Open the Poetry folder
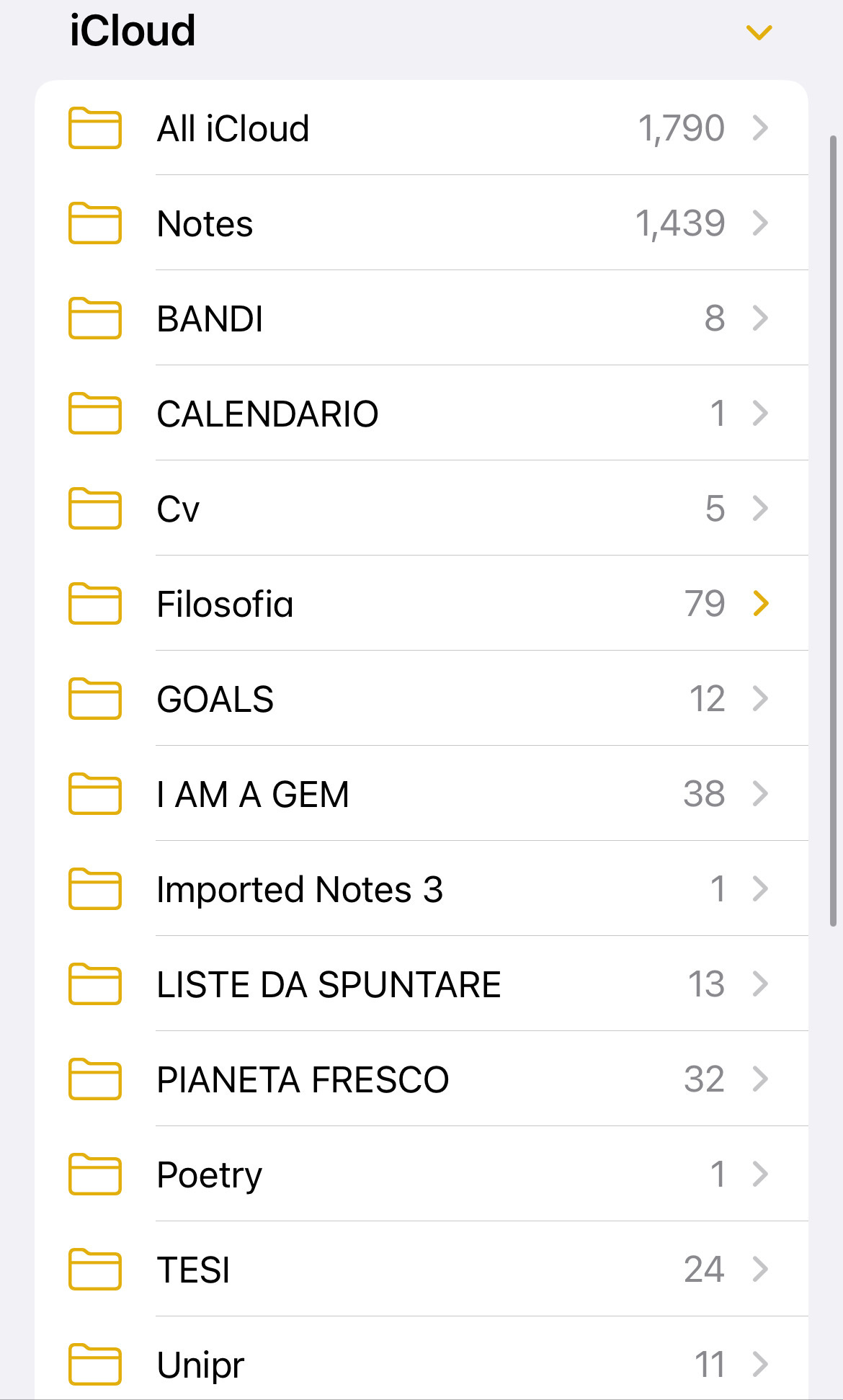The width and height of the screenshot is (843, 1400). (x=421, y=1174)
